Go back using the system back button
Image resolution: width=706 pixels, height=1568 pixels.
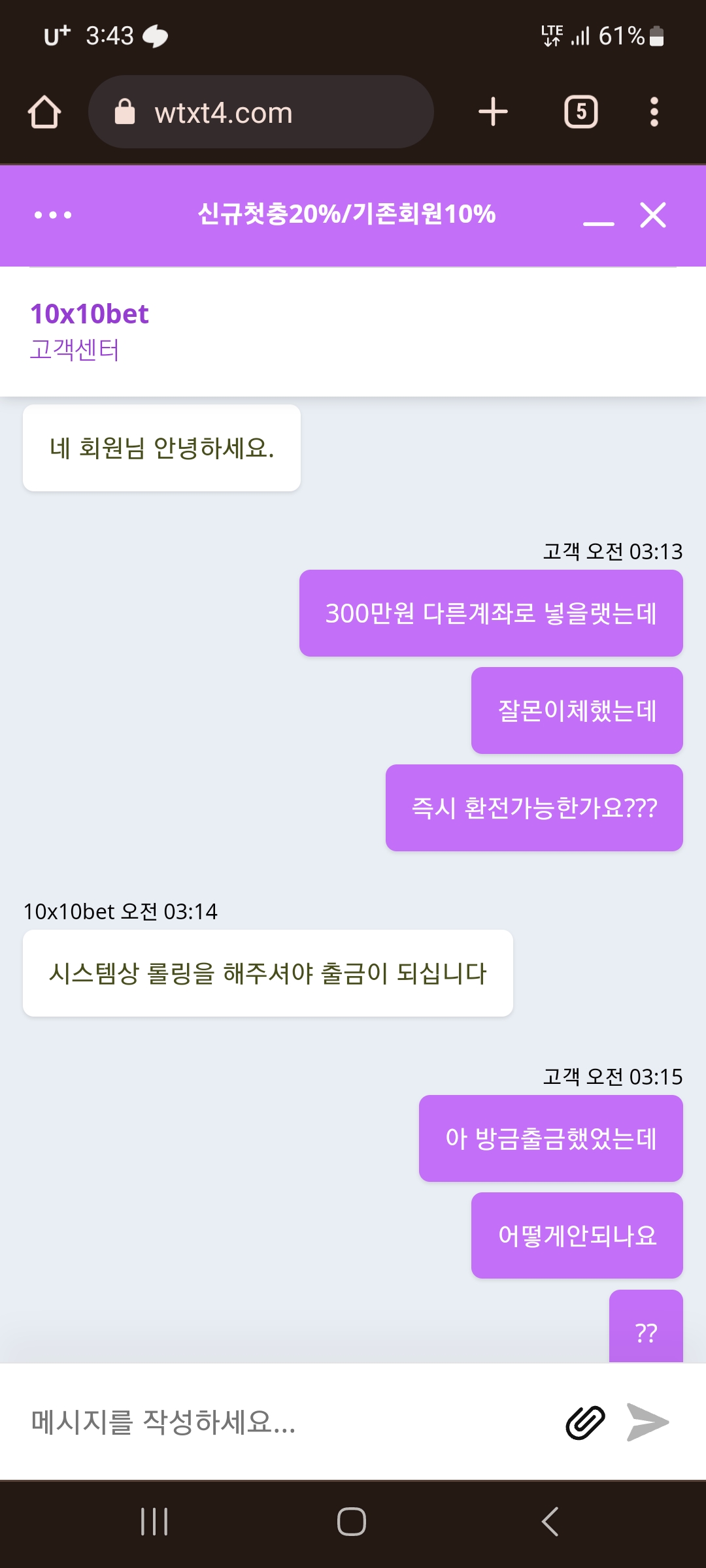point(550,1522)
